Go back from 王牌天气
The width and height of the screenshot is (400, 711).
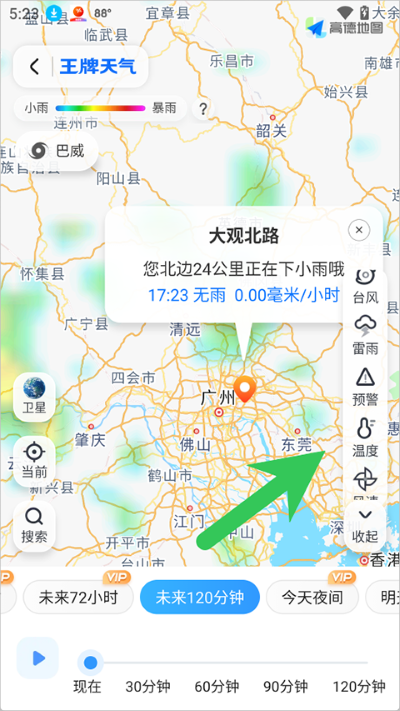tap(35, 67)
